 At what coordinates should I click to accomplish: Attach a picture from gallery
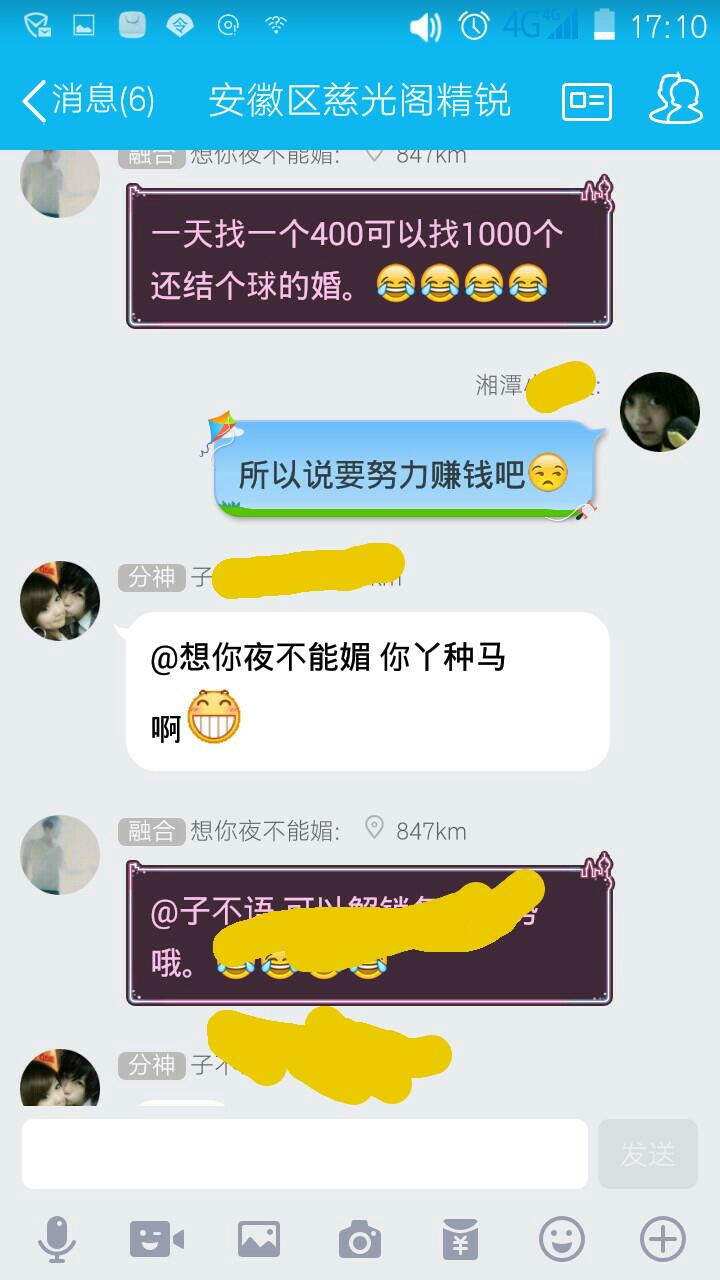[258, 1240]
